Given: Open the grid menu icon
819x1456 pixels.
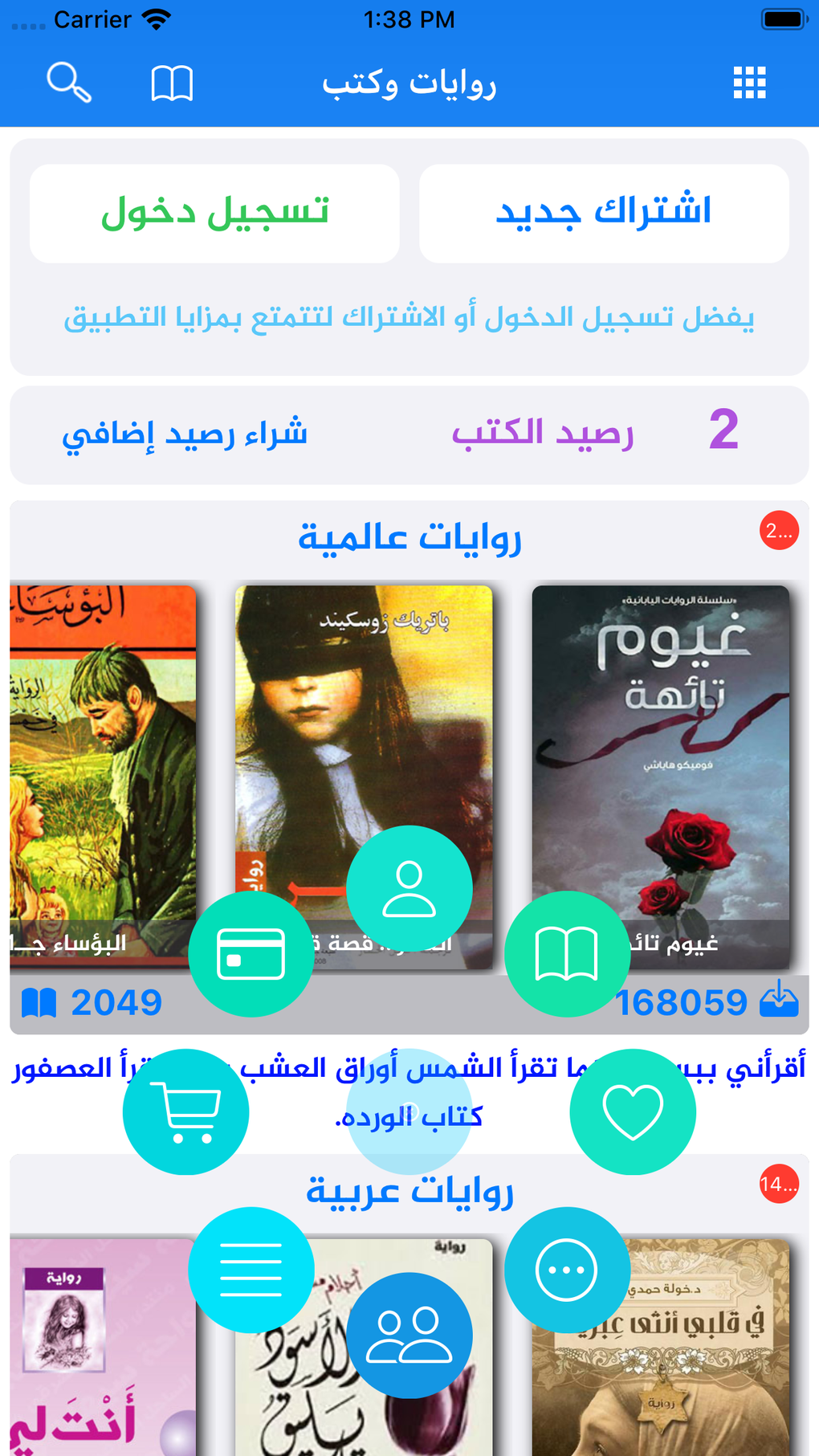Looking at the screenshot, I should click(x=749, y=83).
